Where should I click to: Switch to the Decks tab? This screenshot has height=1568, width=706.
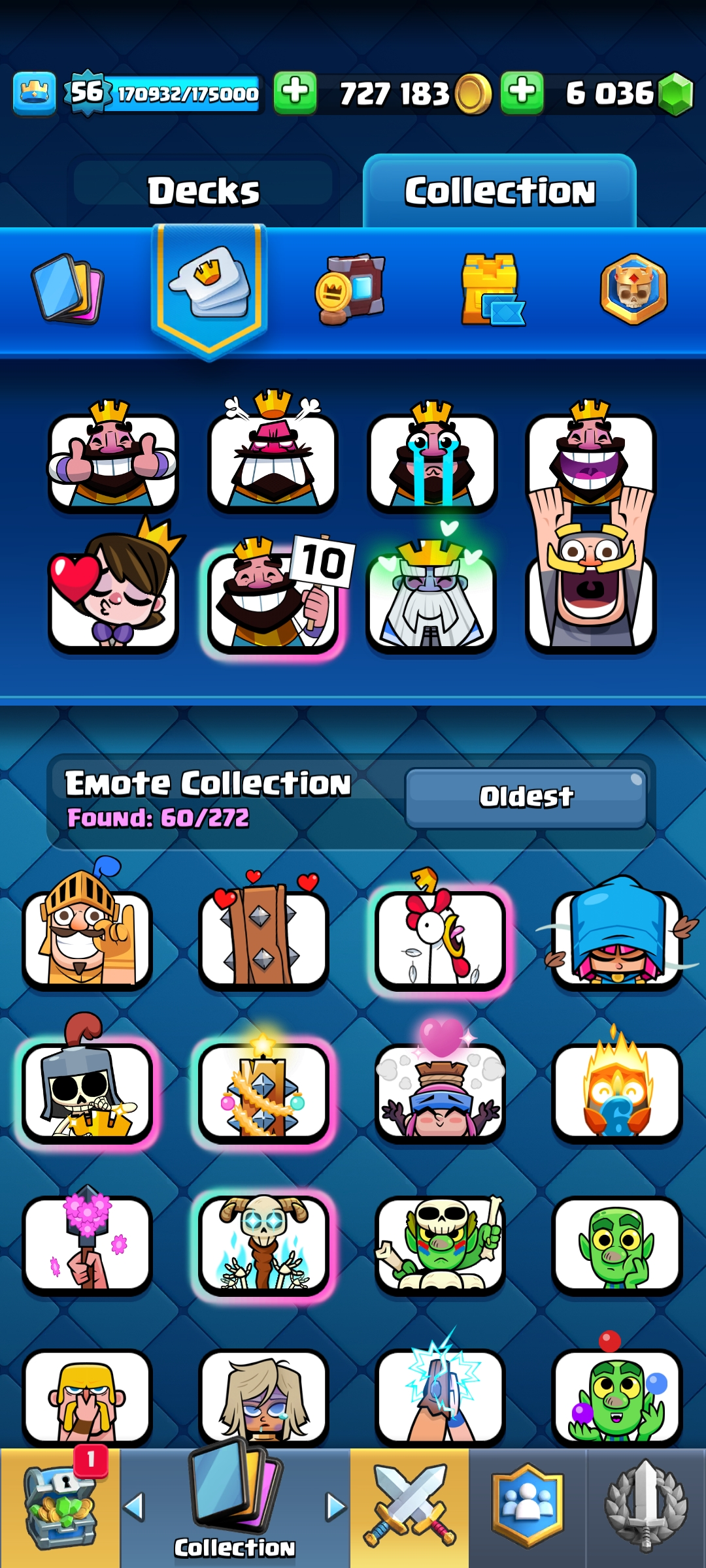203,191
